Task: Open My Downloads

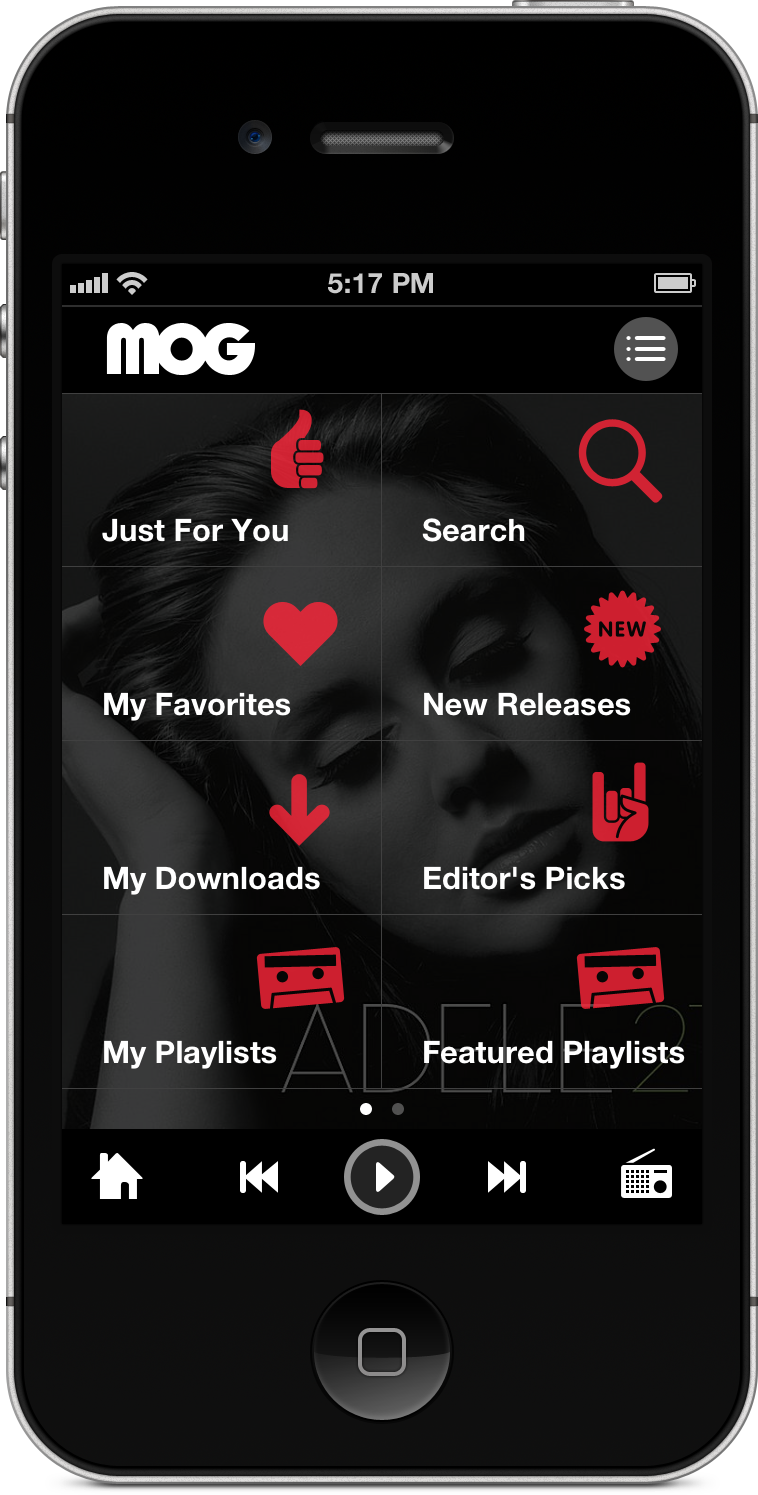Action: [222, 830]
